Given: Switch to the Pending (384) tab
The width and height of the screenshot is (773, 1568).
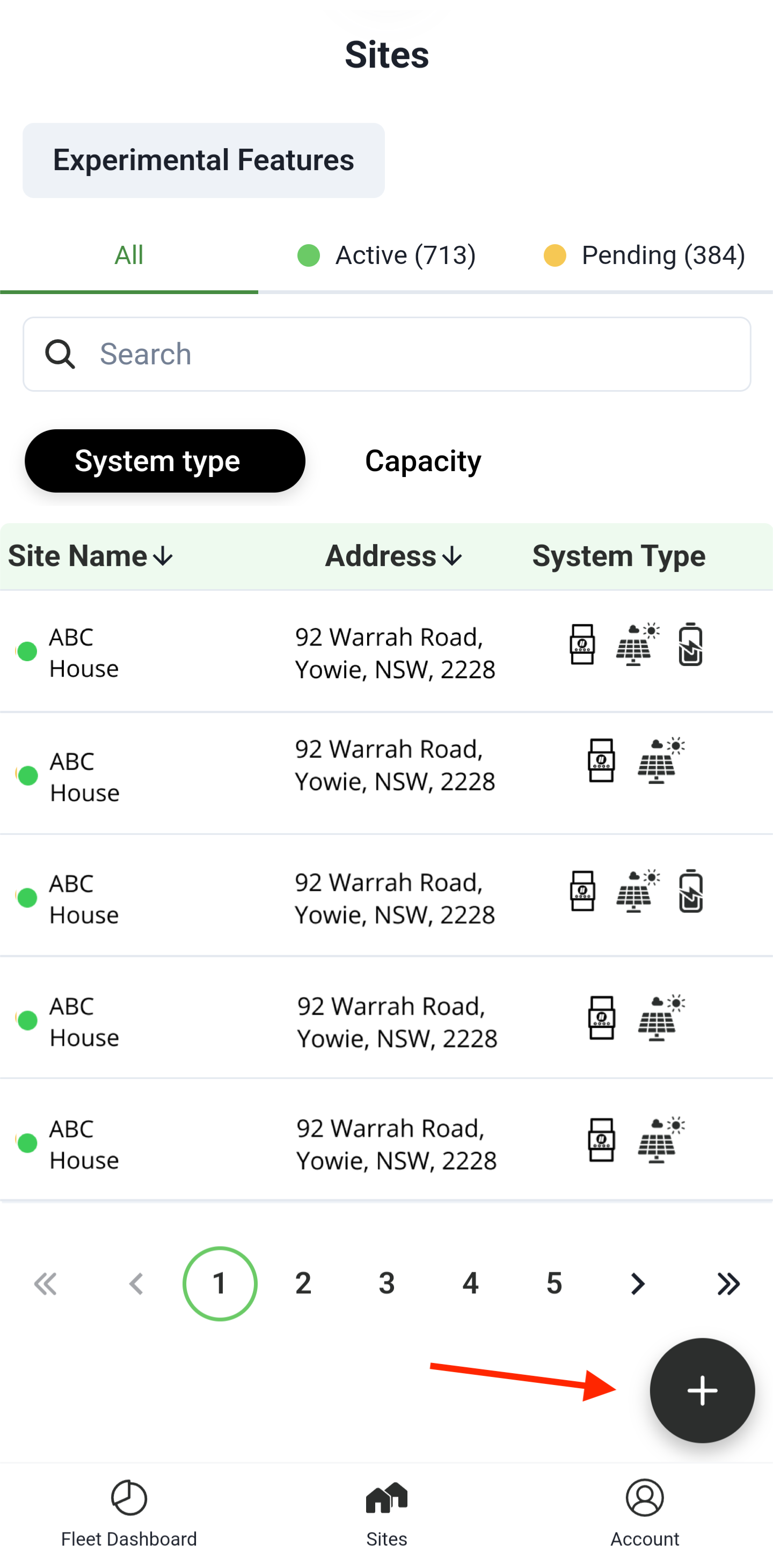Looking at the screenshot, I should click(x=644, y=255).
